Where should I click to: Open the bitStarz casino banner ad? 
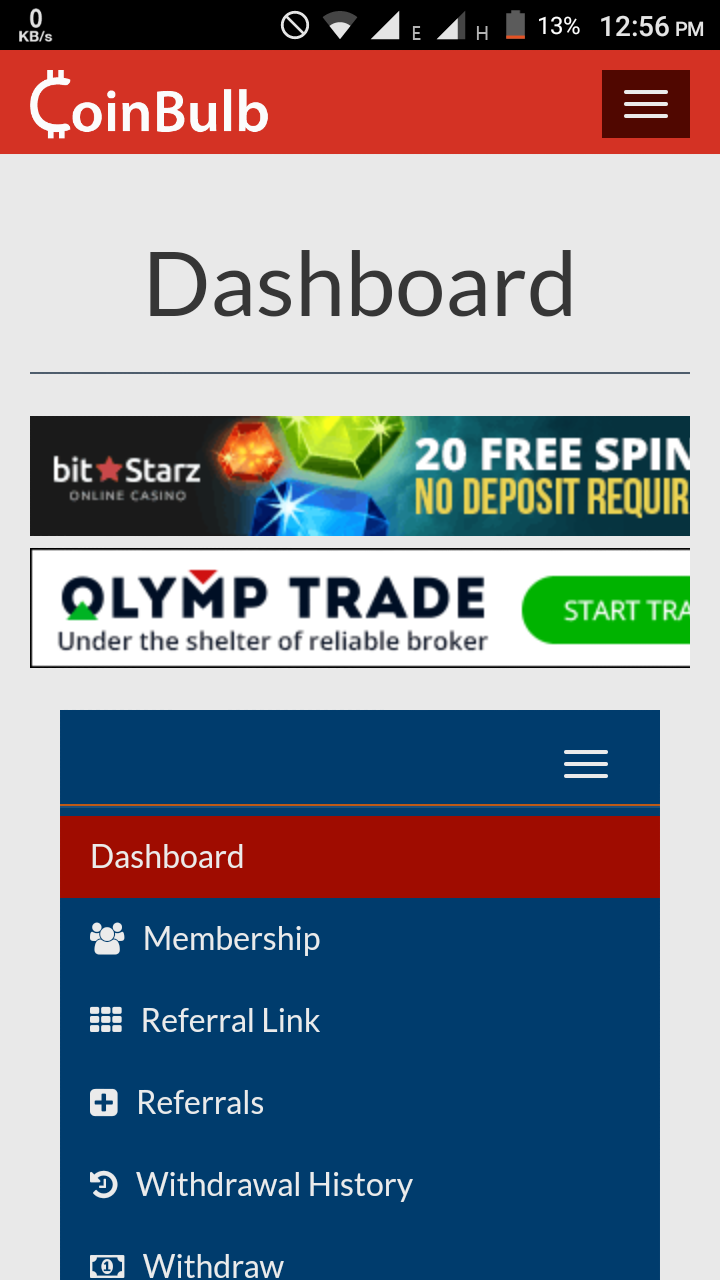(360, 476)
